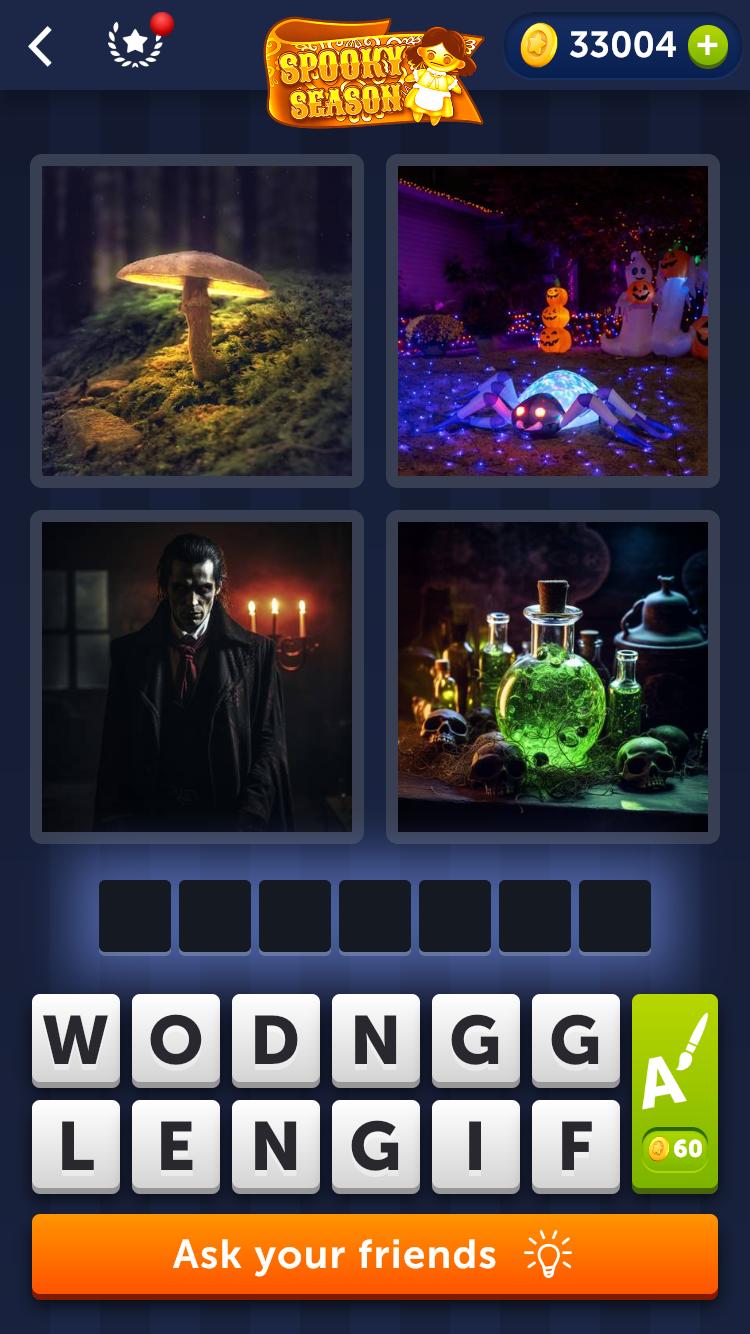The height and width of the screenshot is (1334, 750).
Task: Tap the green plus to add coins
Action: click(x=707, y=46)
